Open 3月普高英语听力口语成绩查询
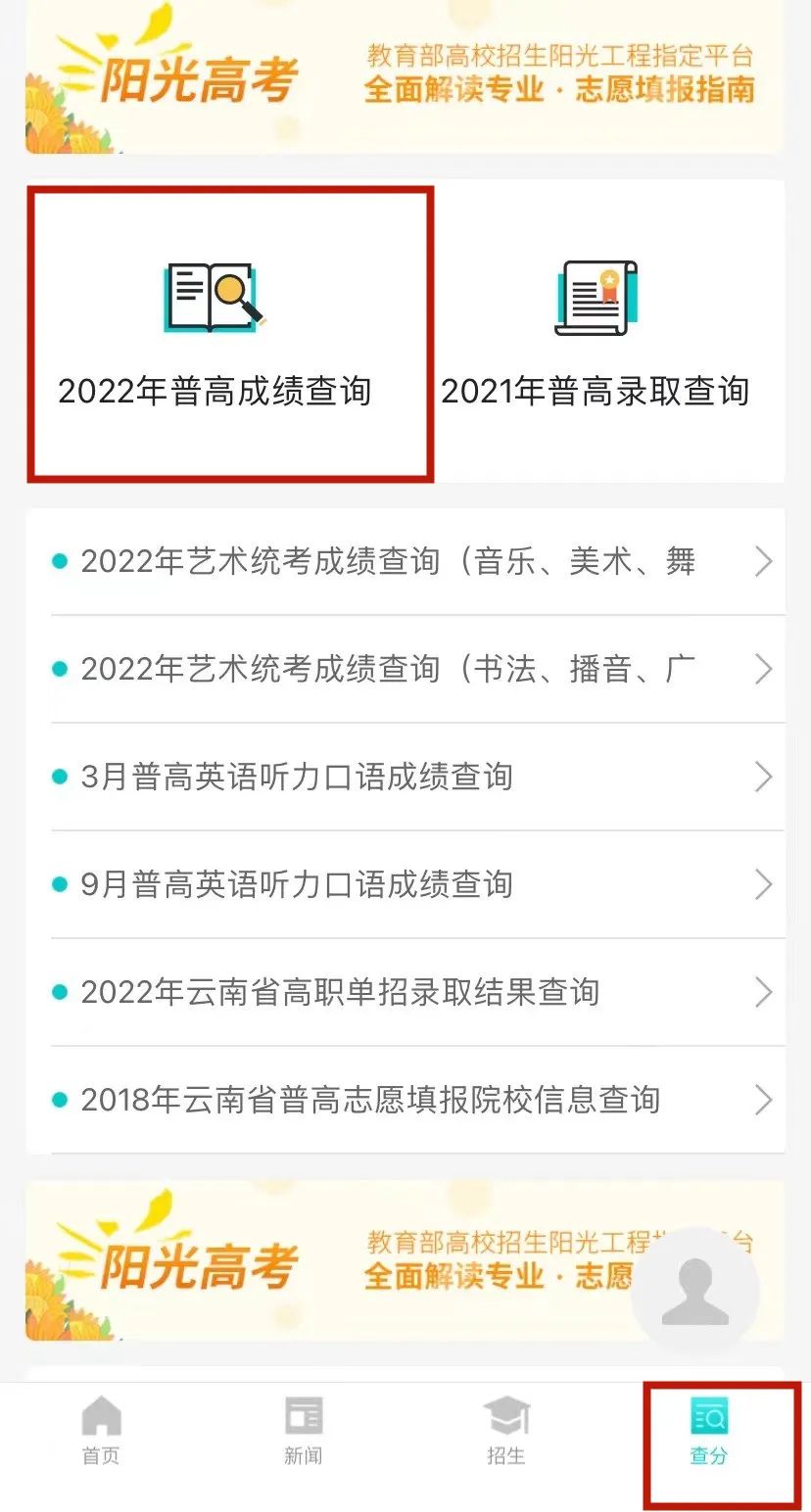The height and width of the screenshot is (1512, 811). [x=405, y=778]
